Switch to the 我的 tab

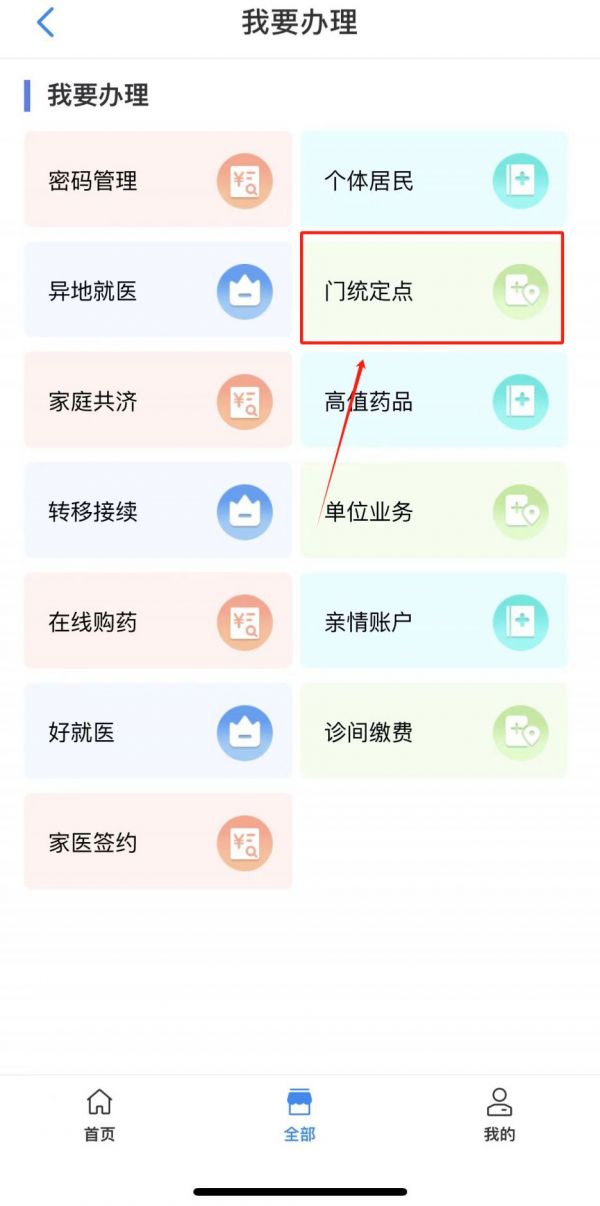[499, 1115]
